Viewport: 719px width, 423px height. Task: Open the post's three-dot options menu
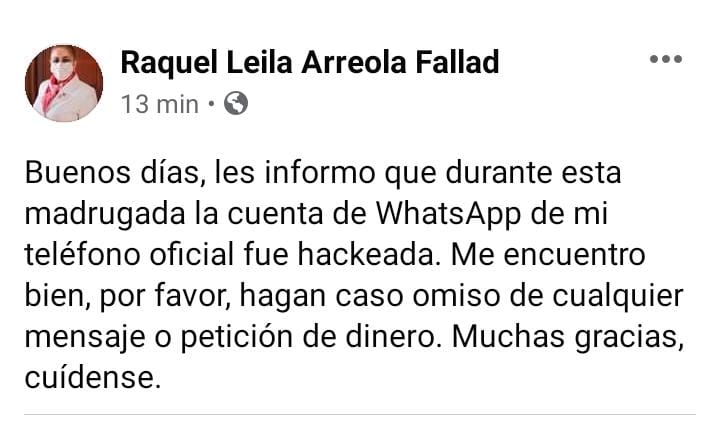[x=665, y=60]
